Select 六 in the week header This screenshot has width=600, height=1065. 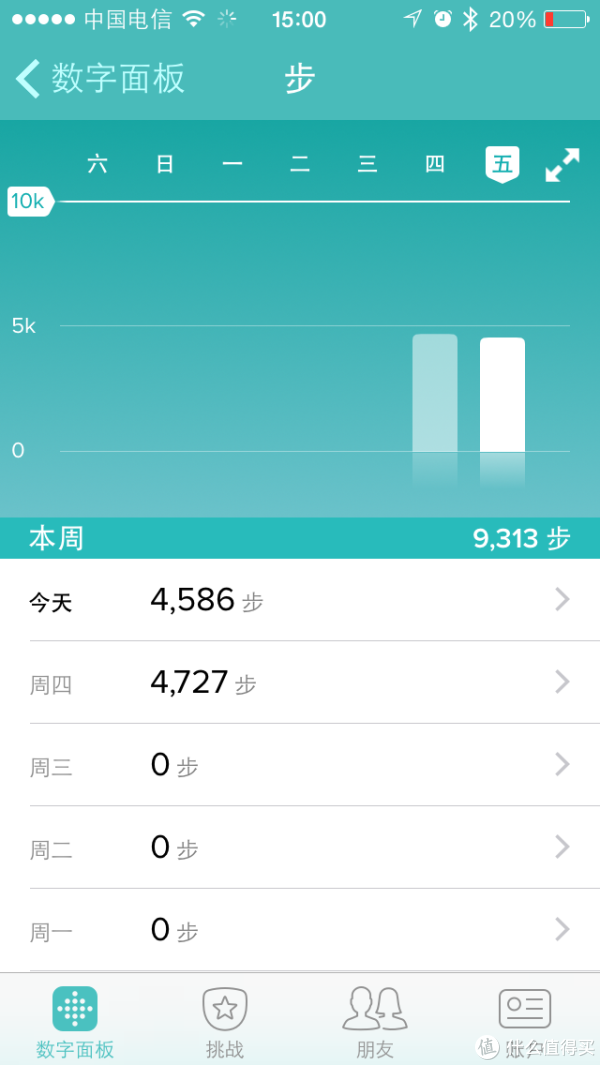point(97,164)
